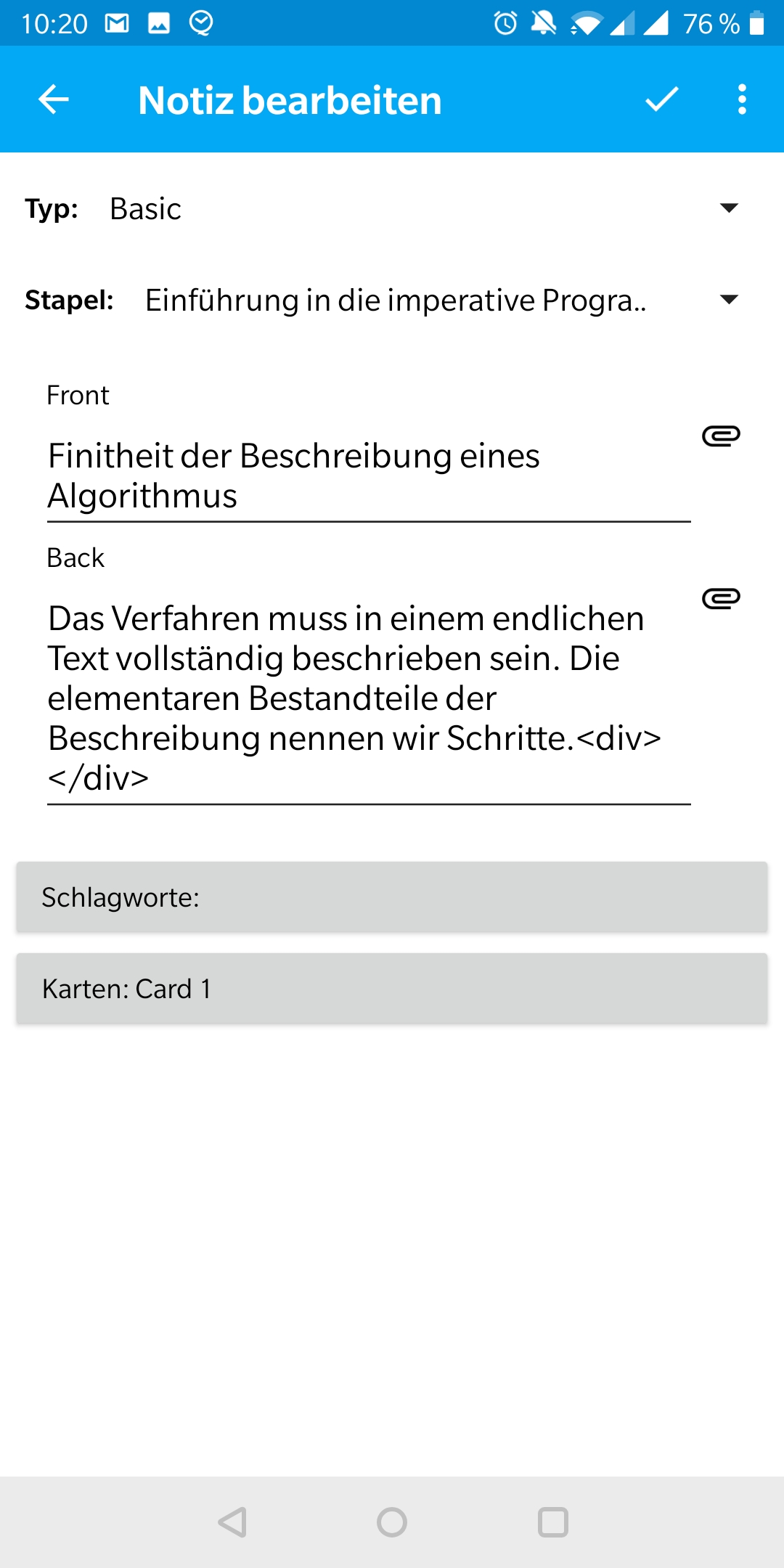Save the note with the checkmark
784x1568 pixels.
pyautogui.click(x=661, y=99)
